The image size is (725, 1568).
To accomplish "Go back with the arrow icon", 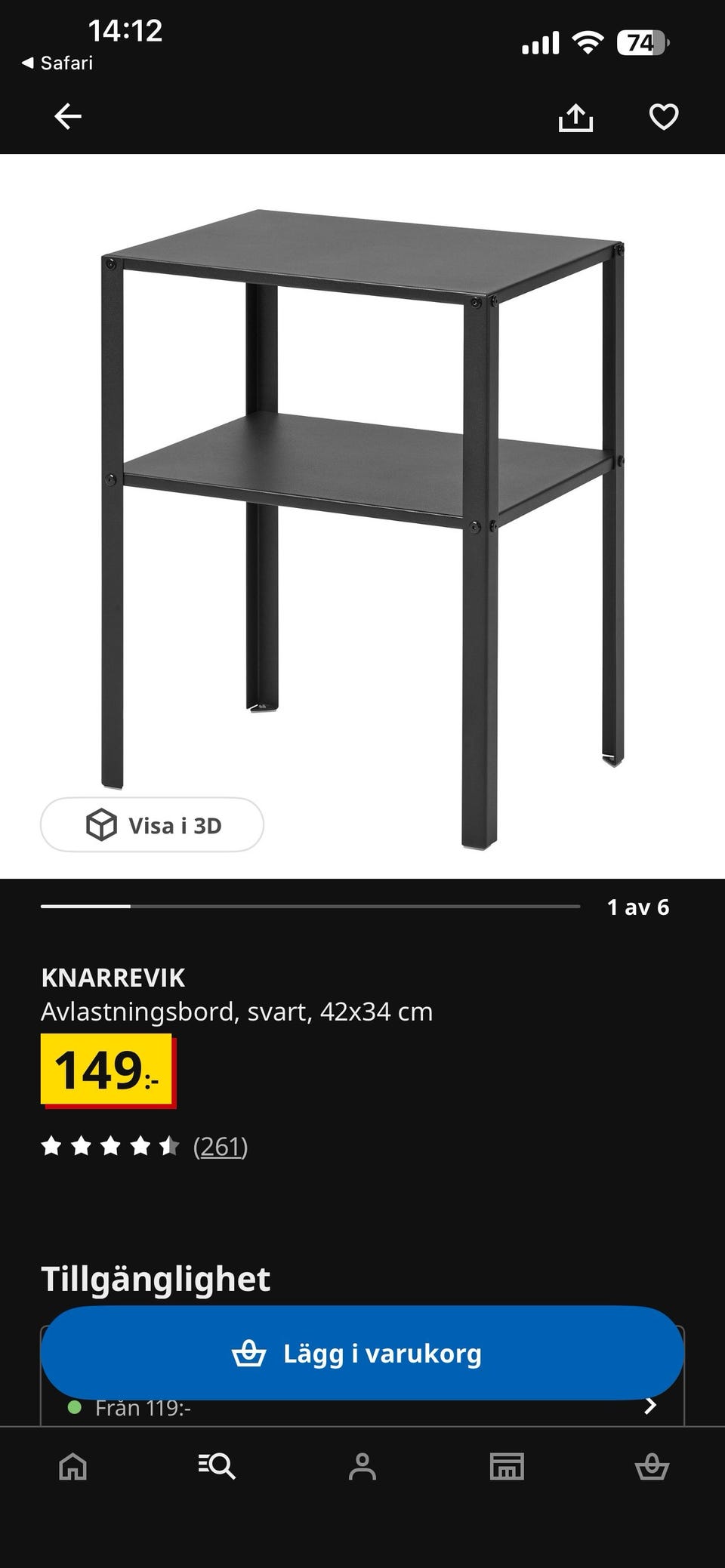I will [68, 116].
